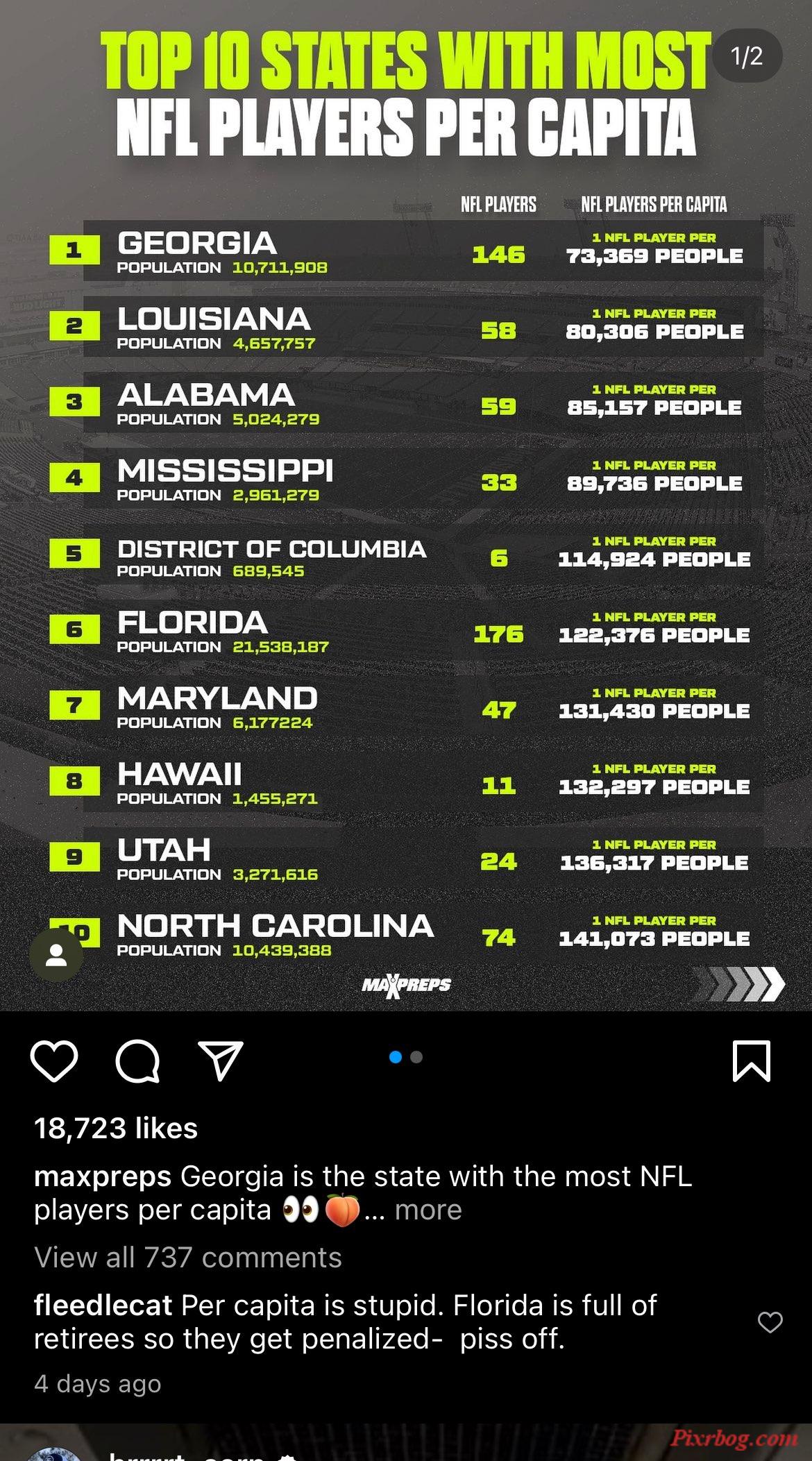Bookmark the maxpreps post

(752, 1061)
